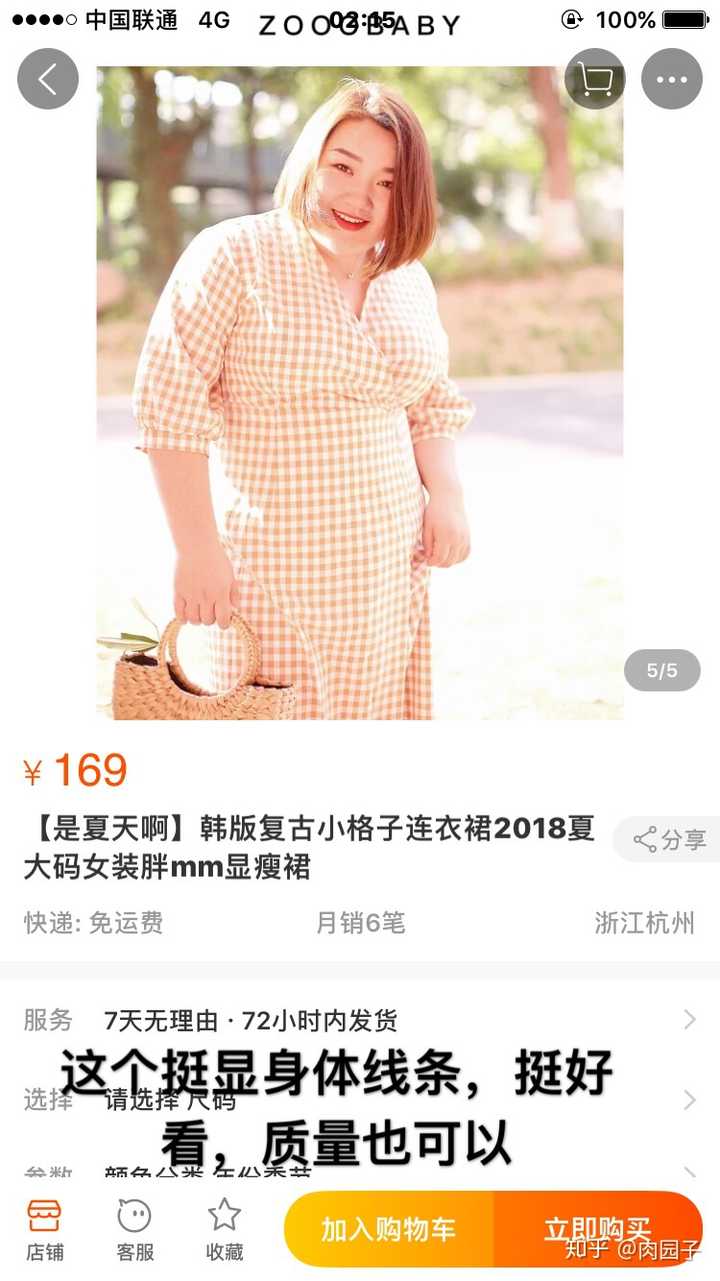Visit the 店铺 store page
720x1281 pixels.
point(45,1230)
